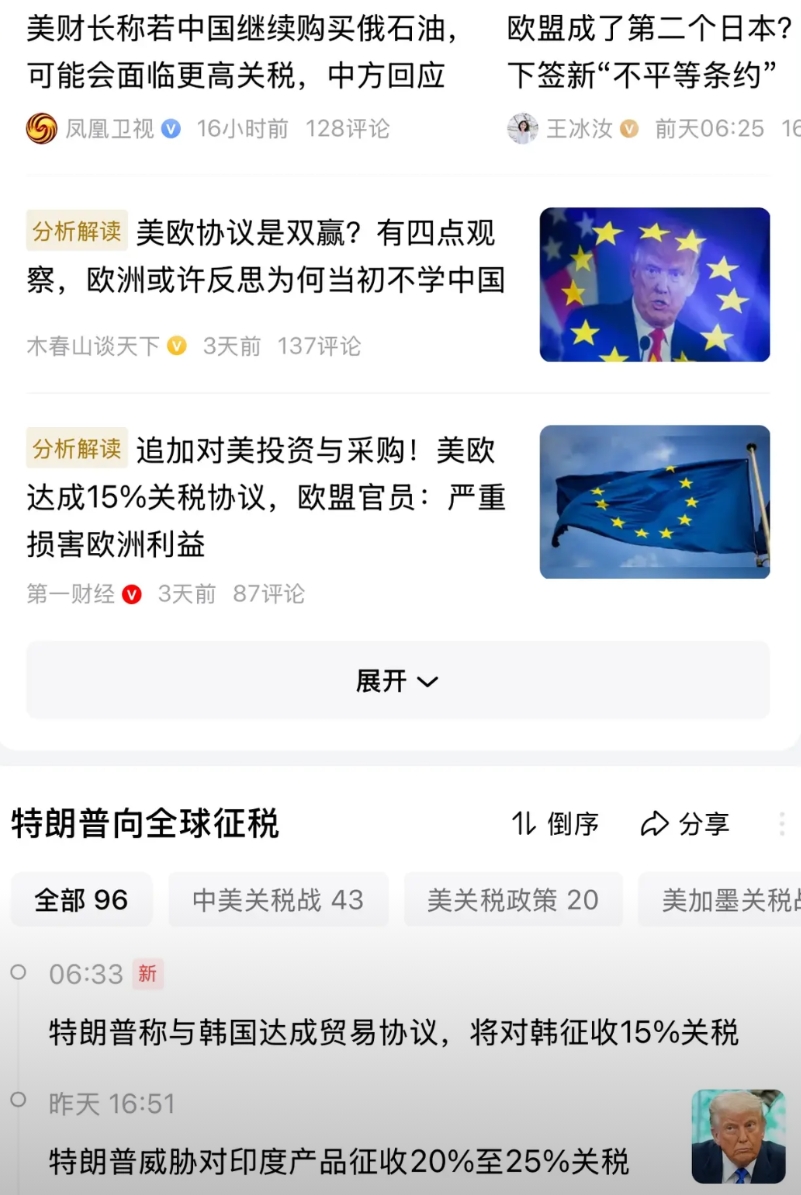Open timeline item 特朗普称与韩国达成贸易协议
Screen dimensions: 801x1195
[394, 1032]
